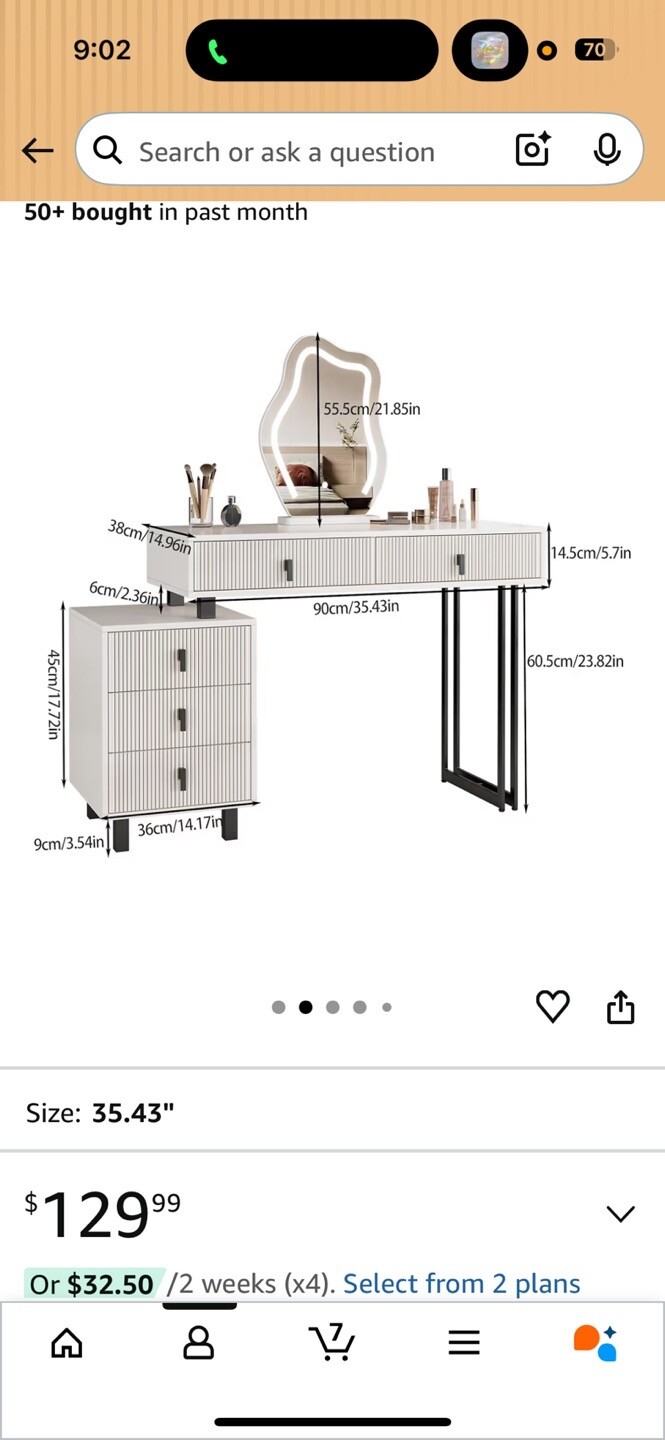Open the hamburger menu tab
This screenshot has height=1440, width=665.
click(464, 1343)
